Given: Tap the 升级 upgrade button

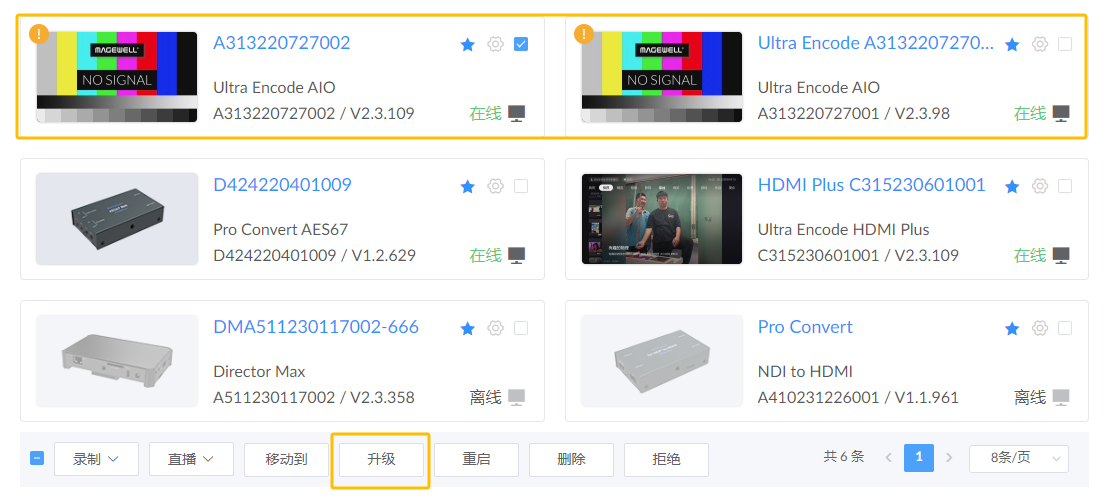Looking at the screenshot, I should (381, 459).
